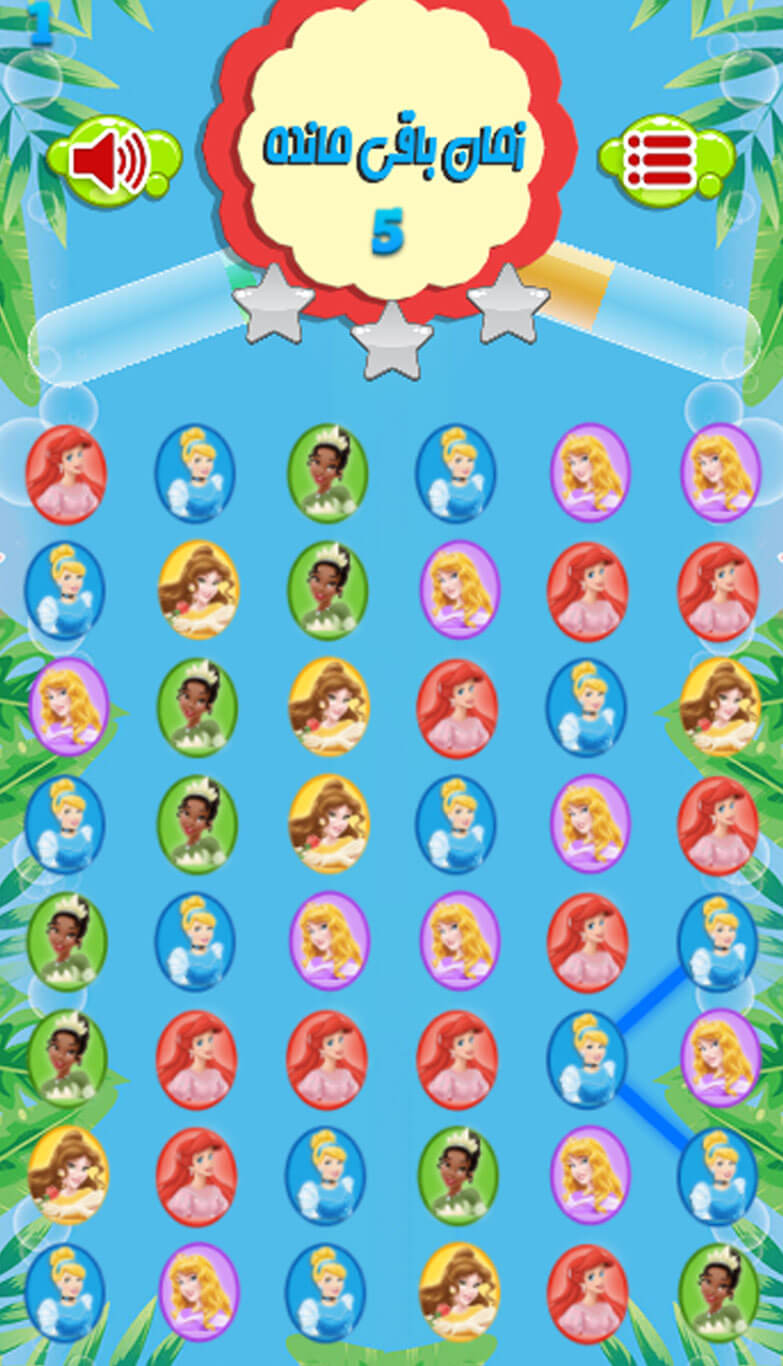Open the game menu list
This screenshot has height=1366, width=783.
[x=660, y=159]
